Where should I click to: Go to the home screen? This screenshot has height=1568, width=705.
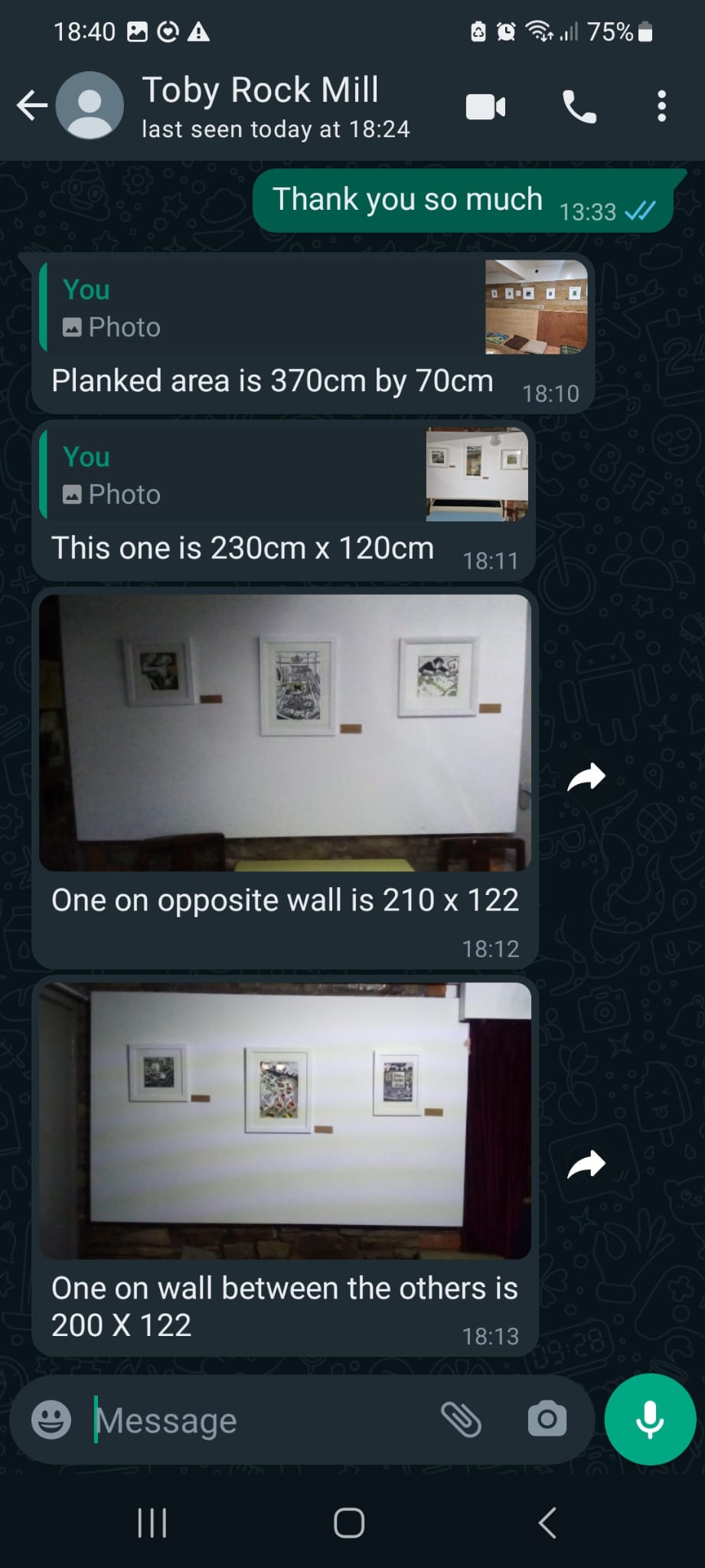point(349,1523)
